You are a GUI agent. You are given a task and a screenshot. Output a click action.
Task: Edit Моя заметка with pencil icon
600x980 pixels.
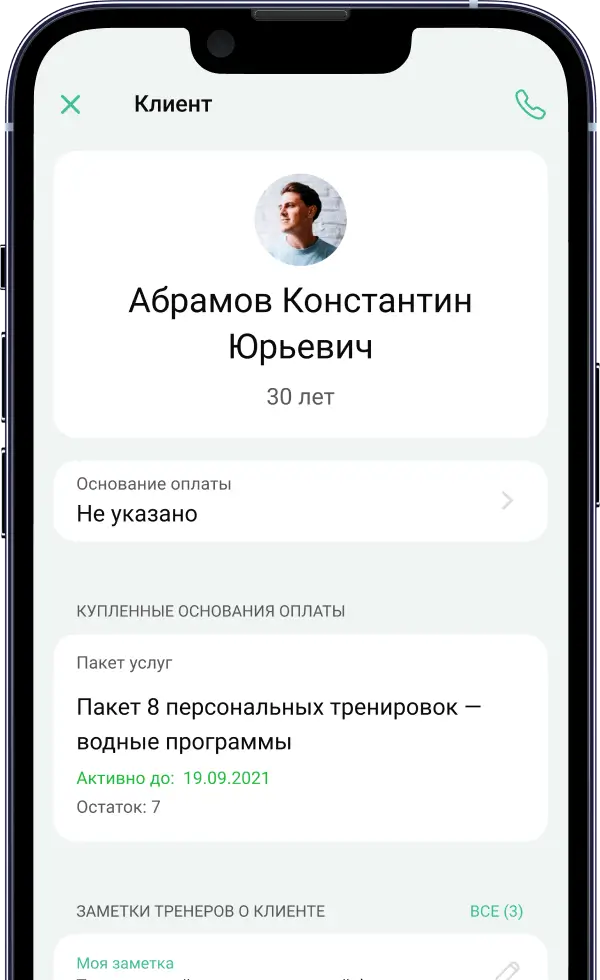click(x=508, y=968)
